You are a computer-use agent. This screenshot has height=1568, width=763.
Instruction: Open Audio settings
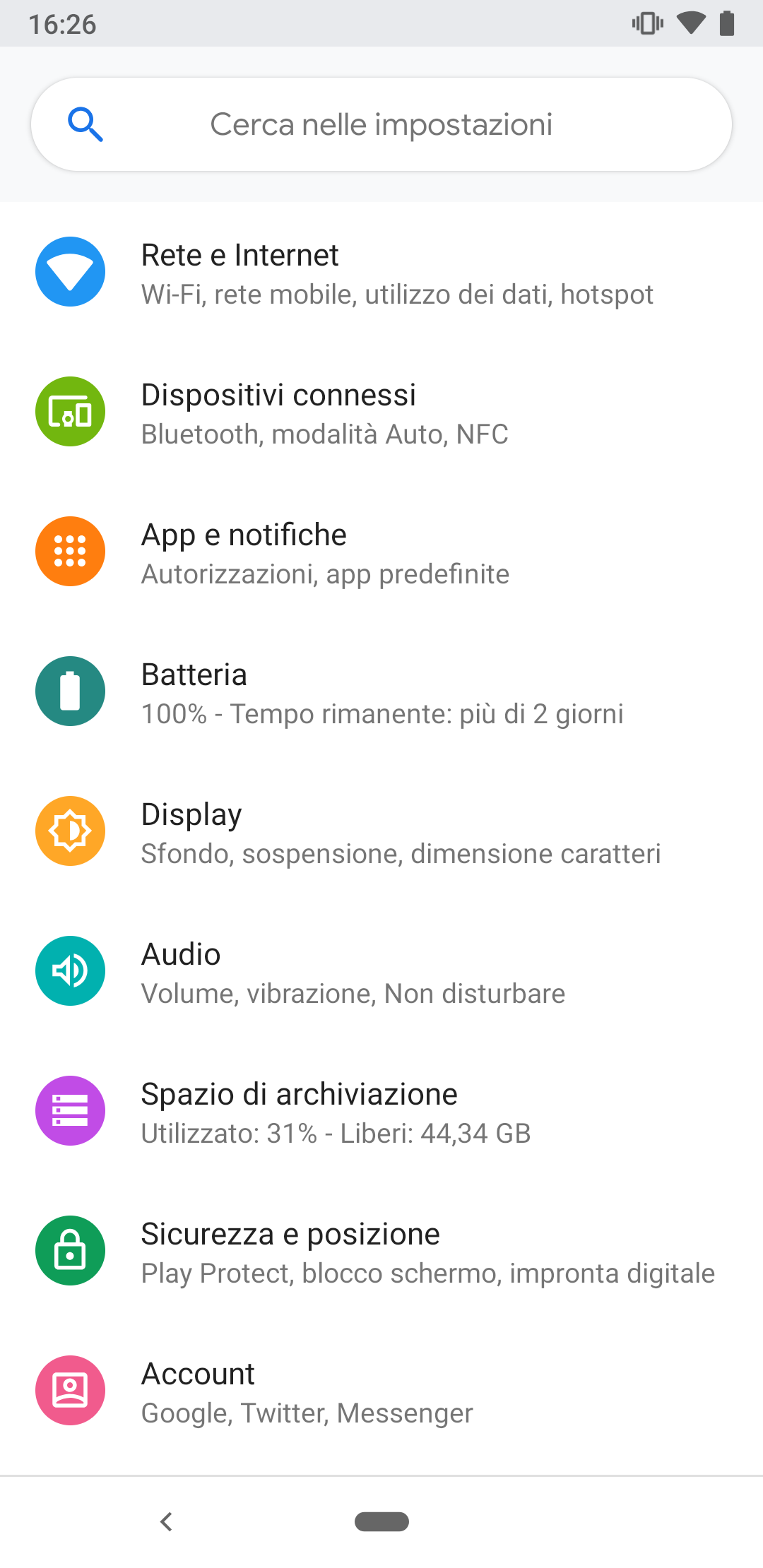pyautogui.click(x=381, y=972)
